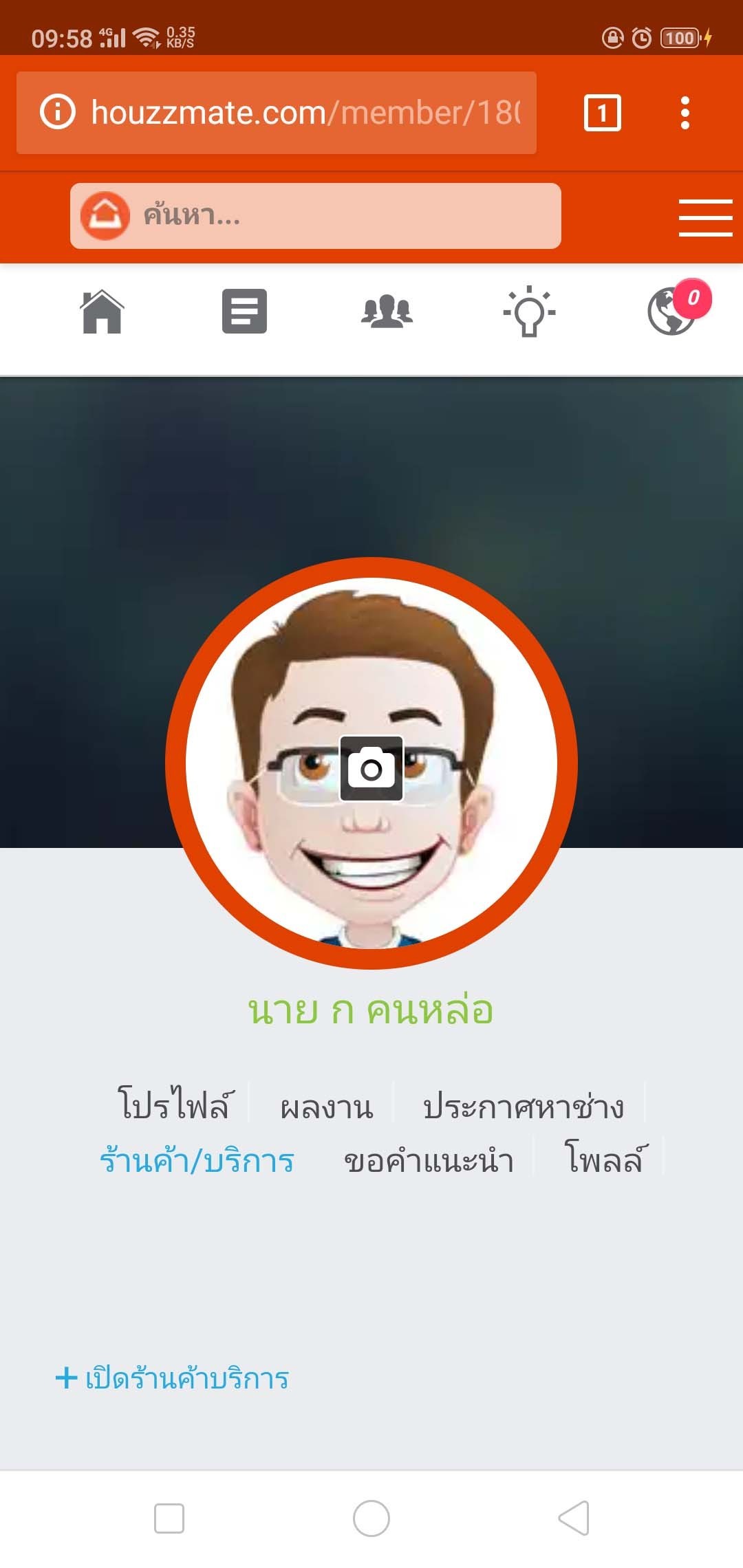
Task: Open recent apps from navigation bar
Action: coord(169,1518)
